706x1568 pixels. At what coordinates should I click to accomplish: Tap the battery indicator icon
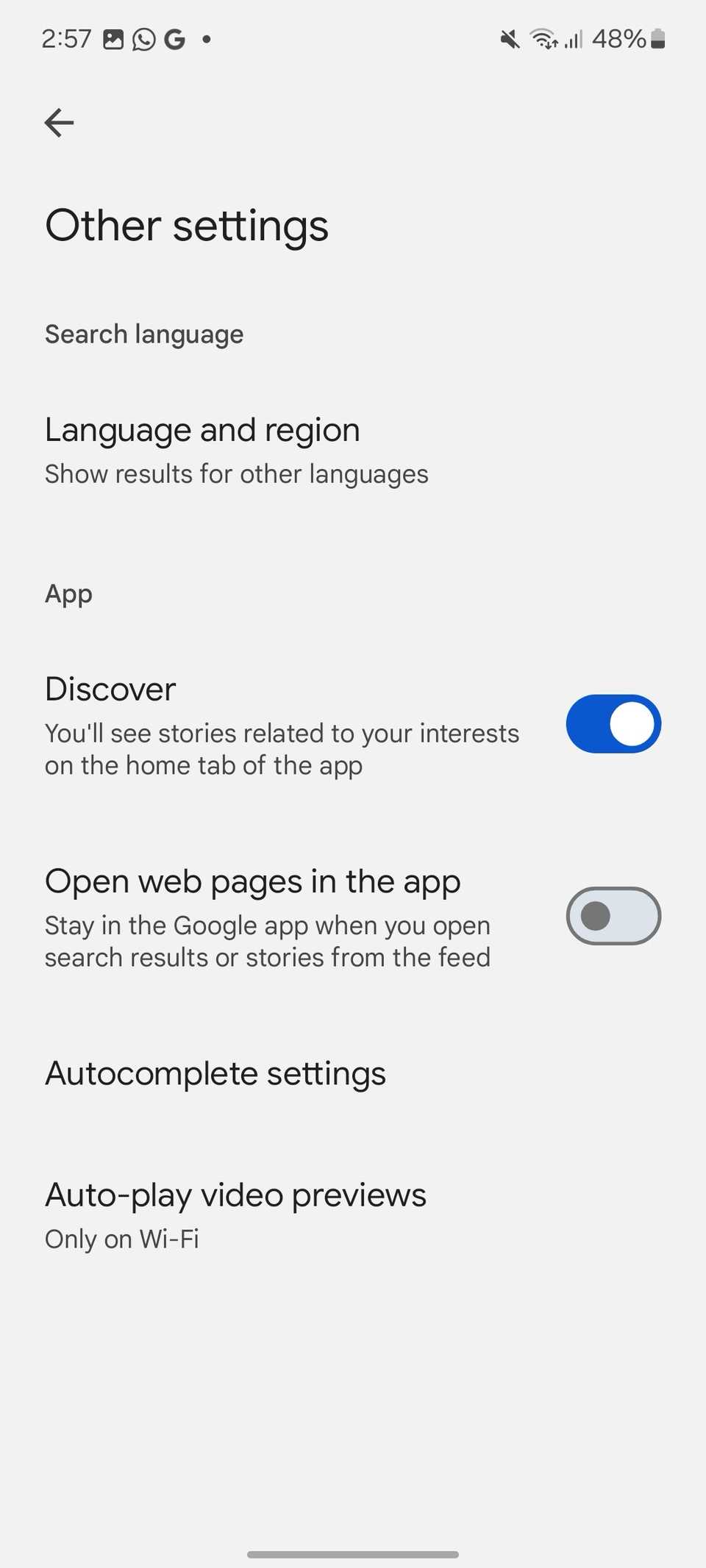[x=657, y=38]
